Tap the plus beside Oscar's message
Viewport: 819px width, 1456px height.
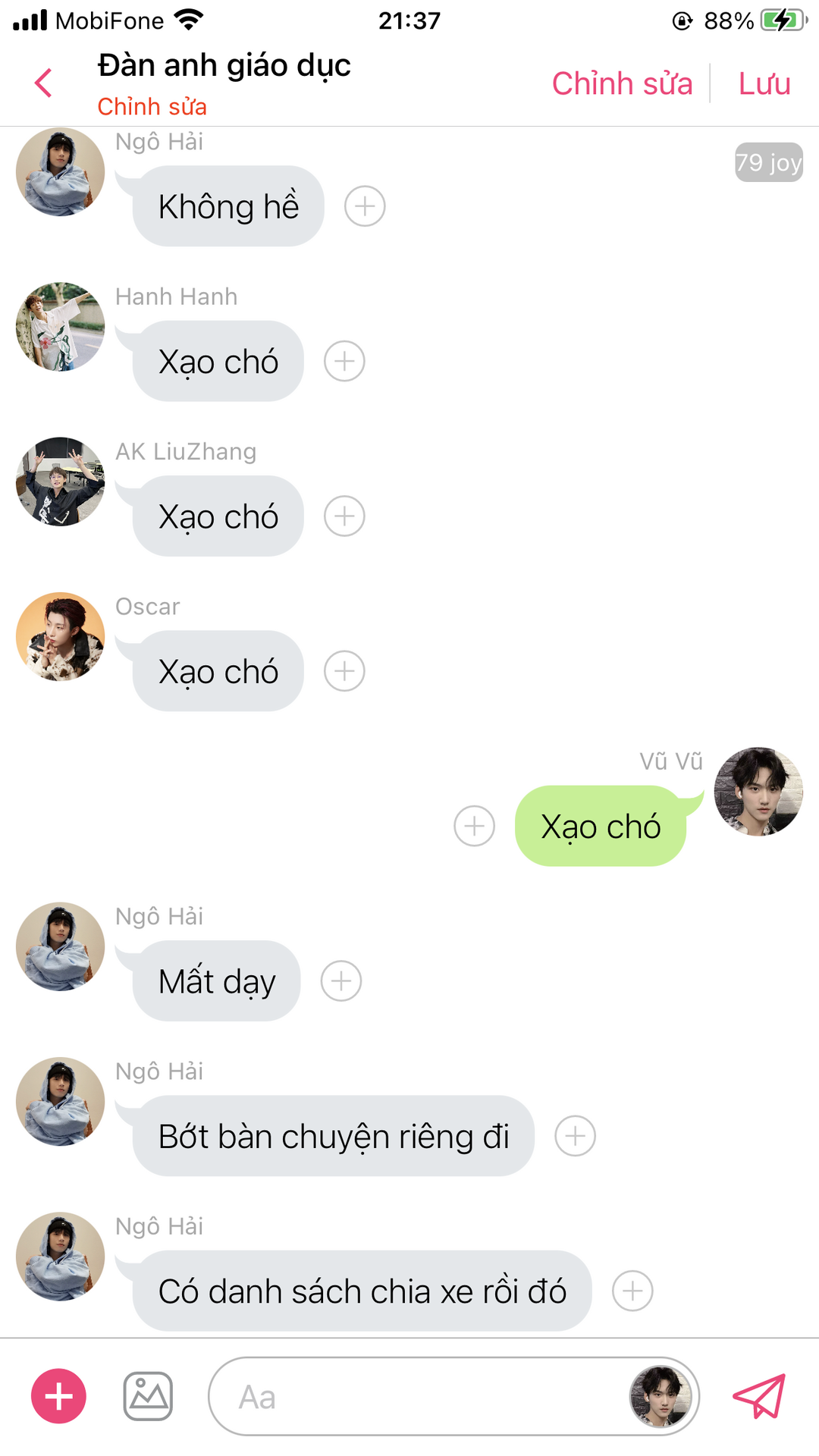click(344, 671)
